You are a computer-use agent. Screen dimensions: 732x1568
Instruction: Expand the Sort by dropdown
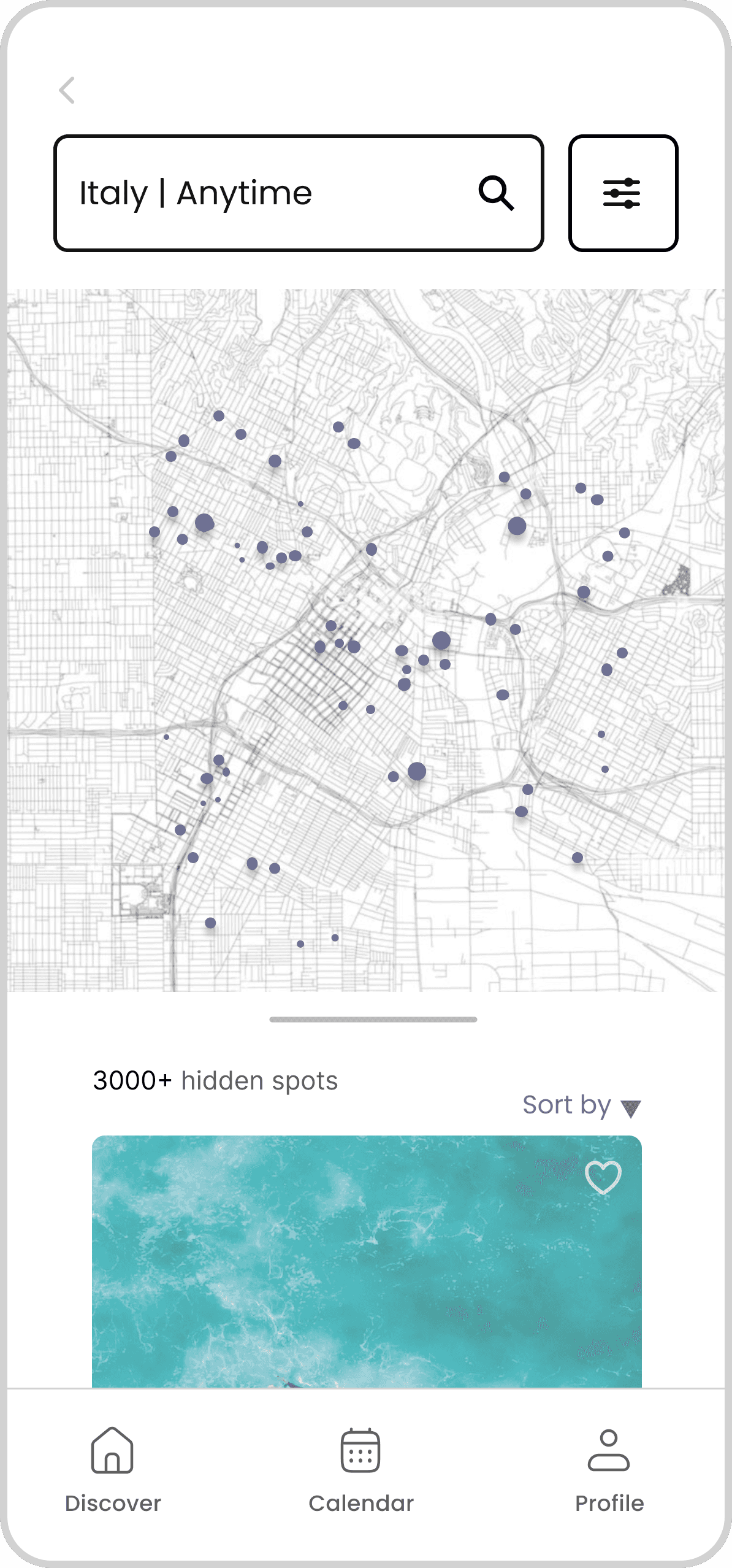582,1106
